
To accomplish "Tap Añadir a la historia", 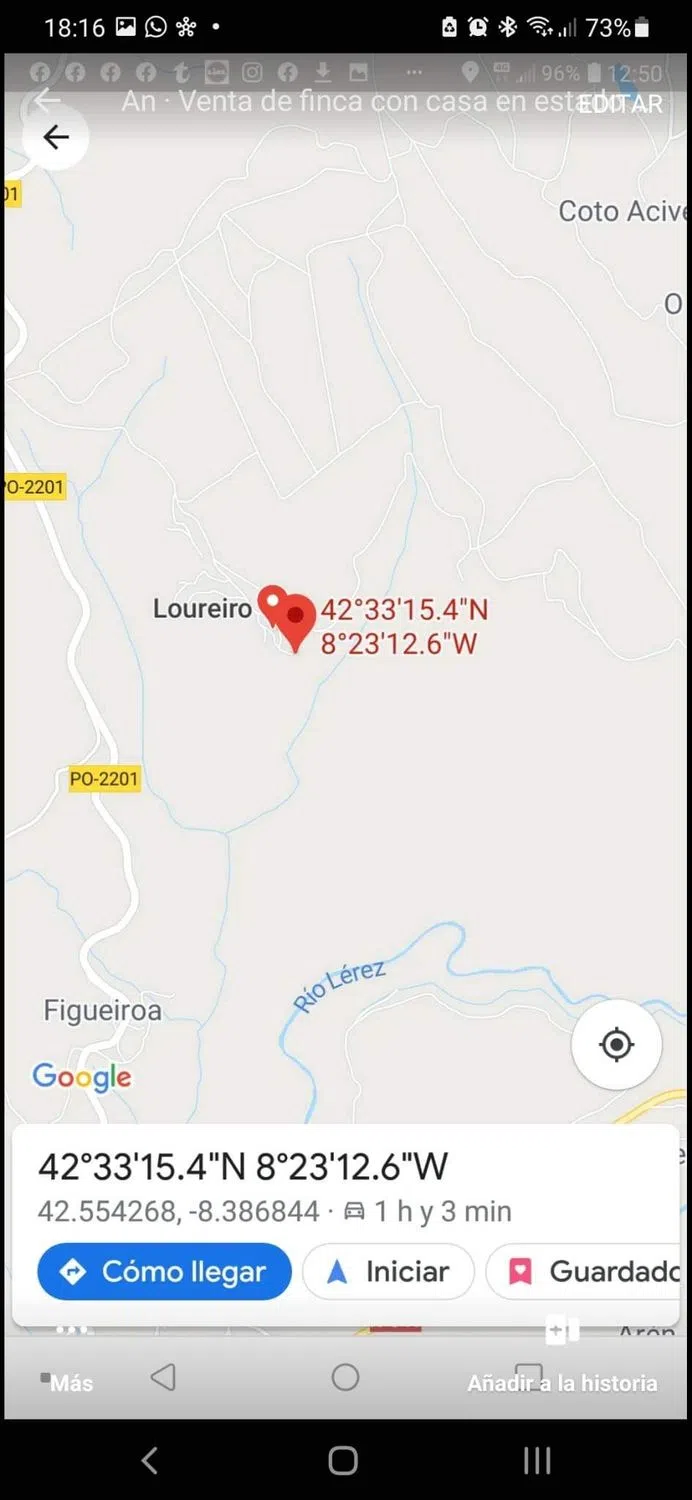I will click(x=562, y=1382).
